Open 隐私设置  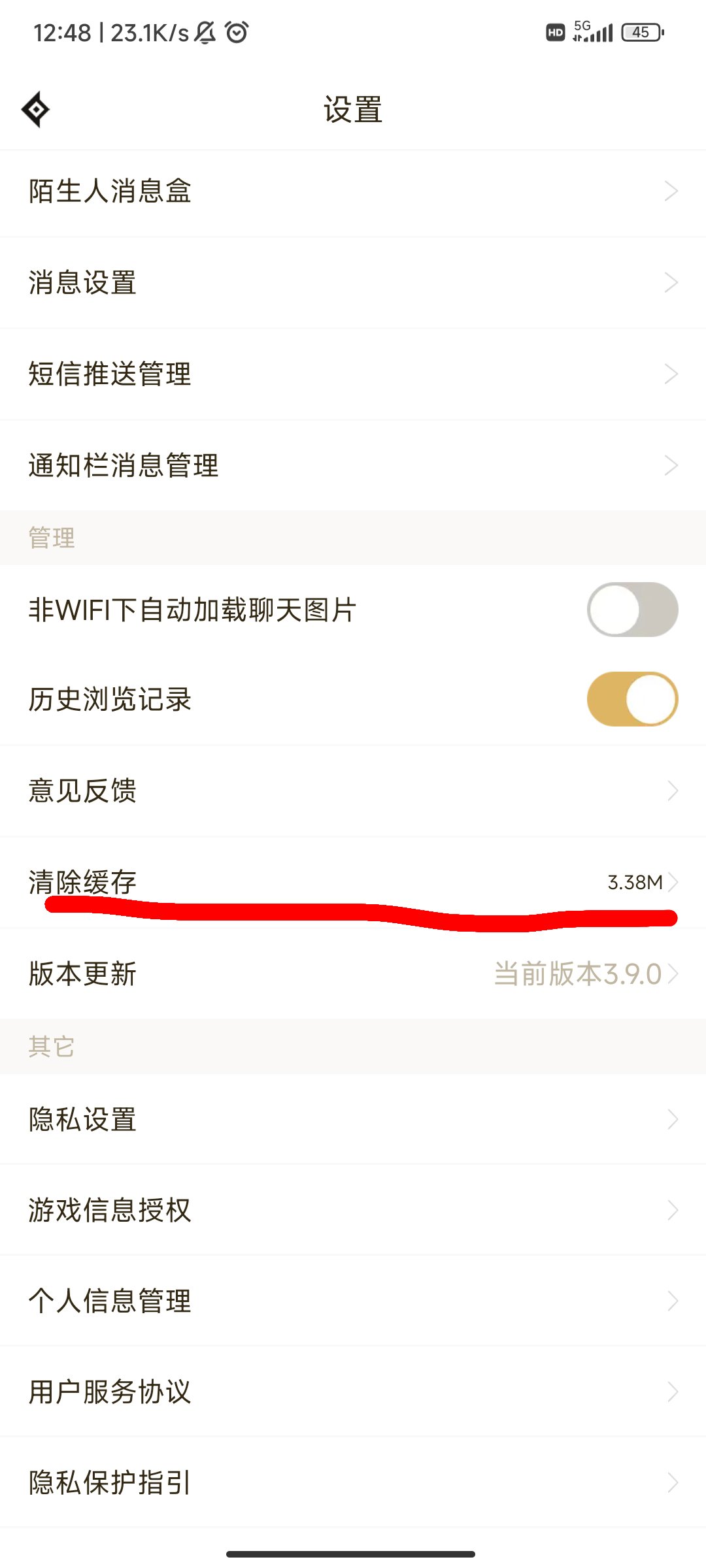[353, 1119]
